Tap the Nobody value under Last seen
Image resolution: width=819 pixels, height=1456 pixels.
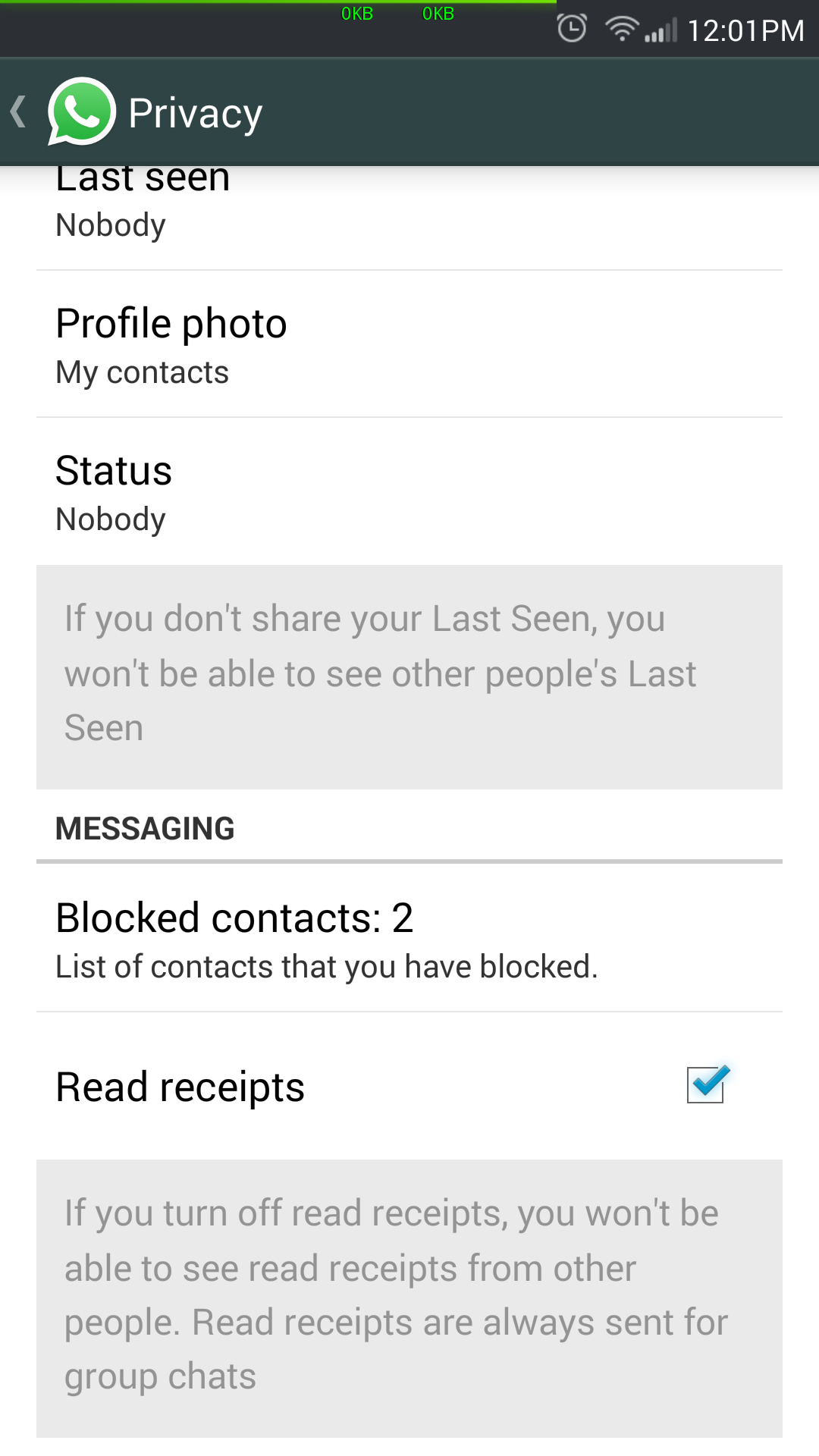(111, 224)
